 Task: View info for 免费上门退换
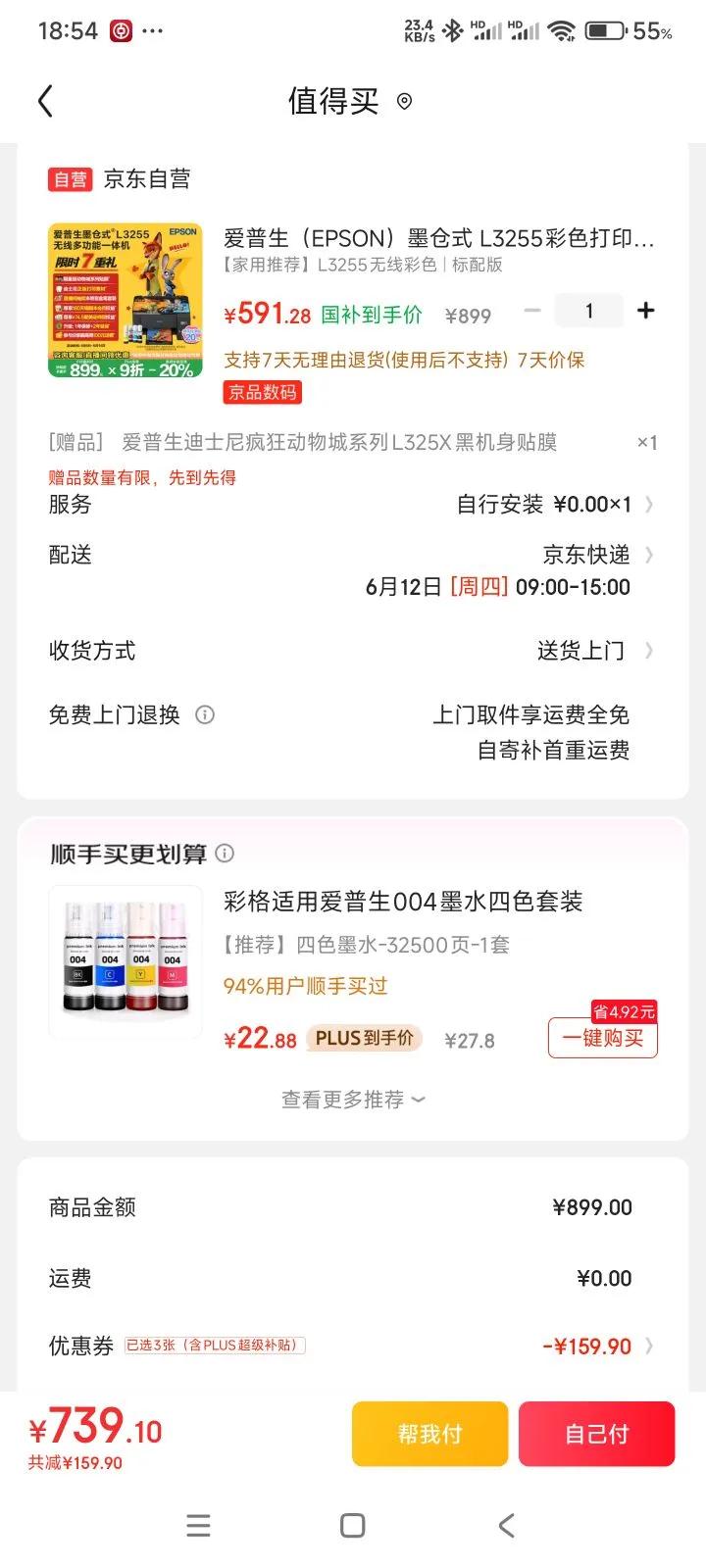(x=205, y=714)
